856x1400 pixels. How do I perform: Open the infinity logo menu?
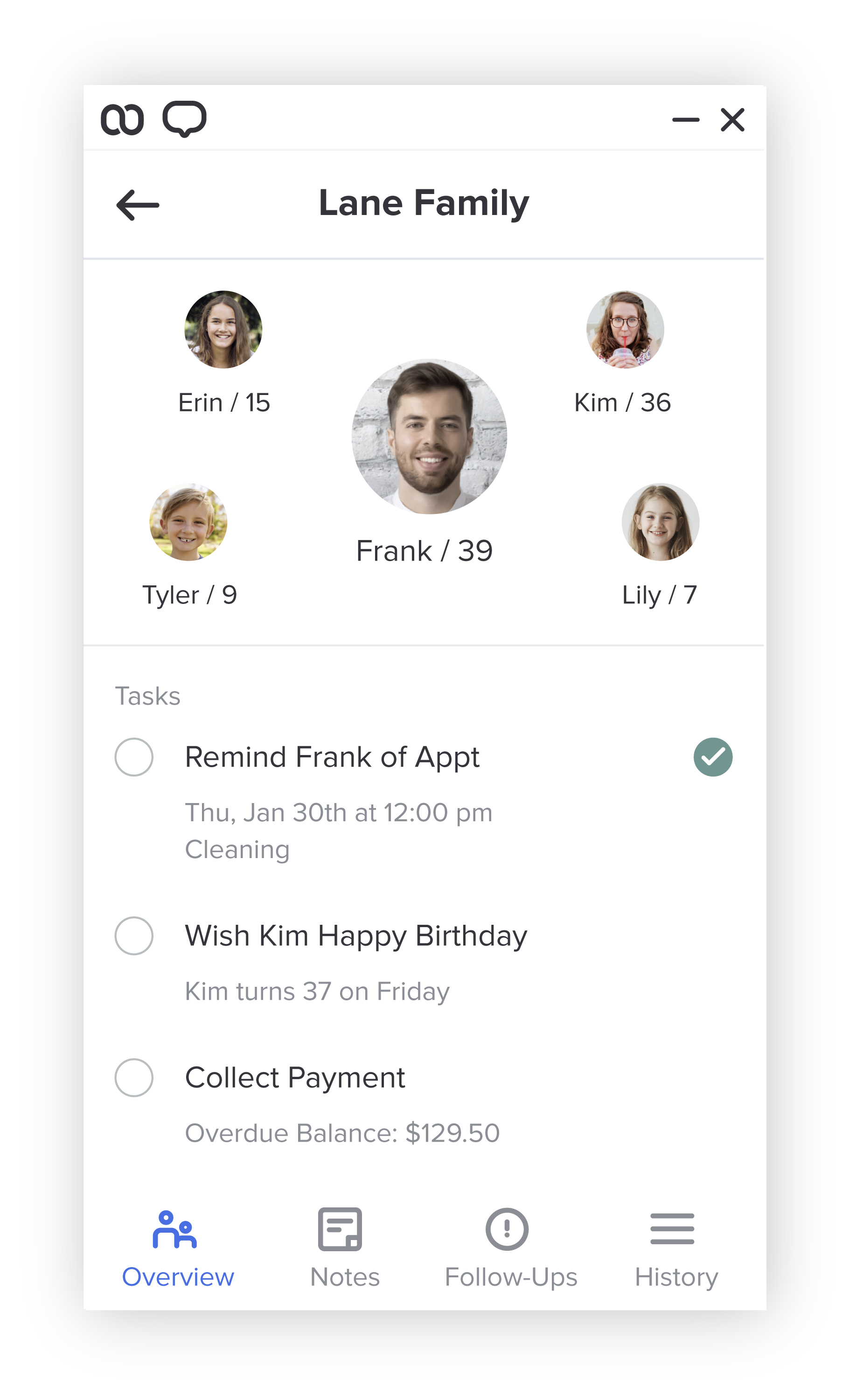[122, 120]
